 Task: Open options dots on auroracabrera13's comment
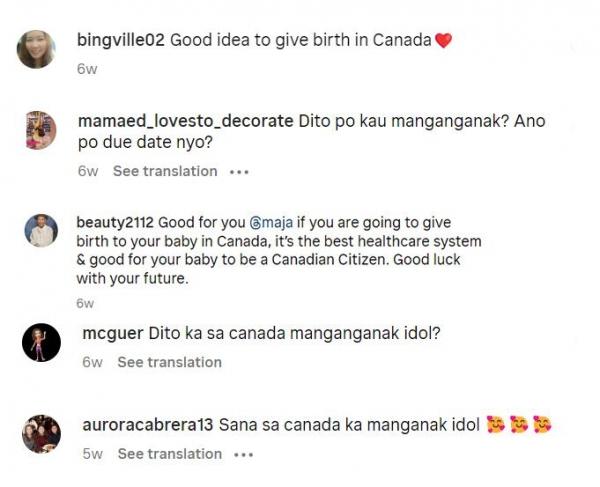pos(242,453)
